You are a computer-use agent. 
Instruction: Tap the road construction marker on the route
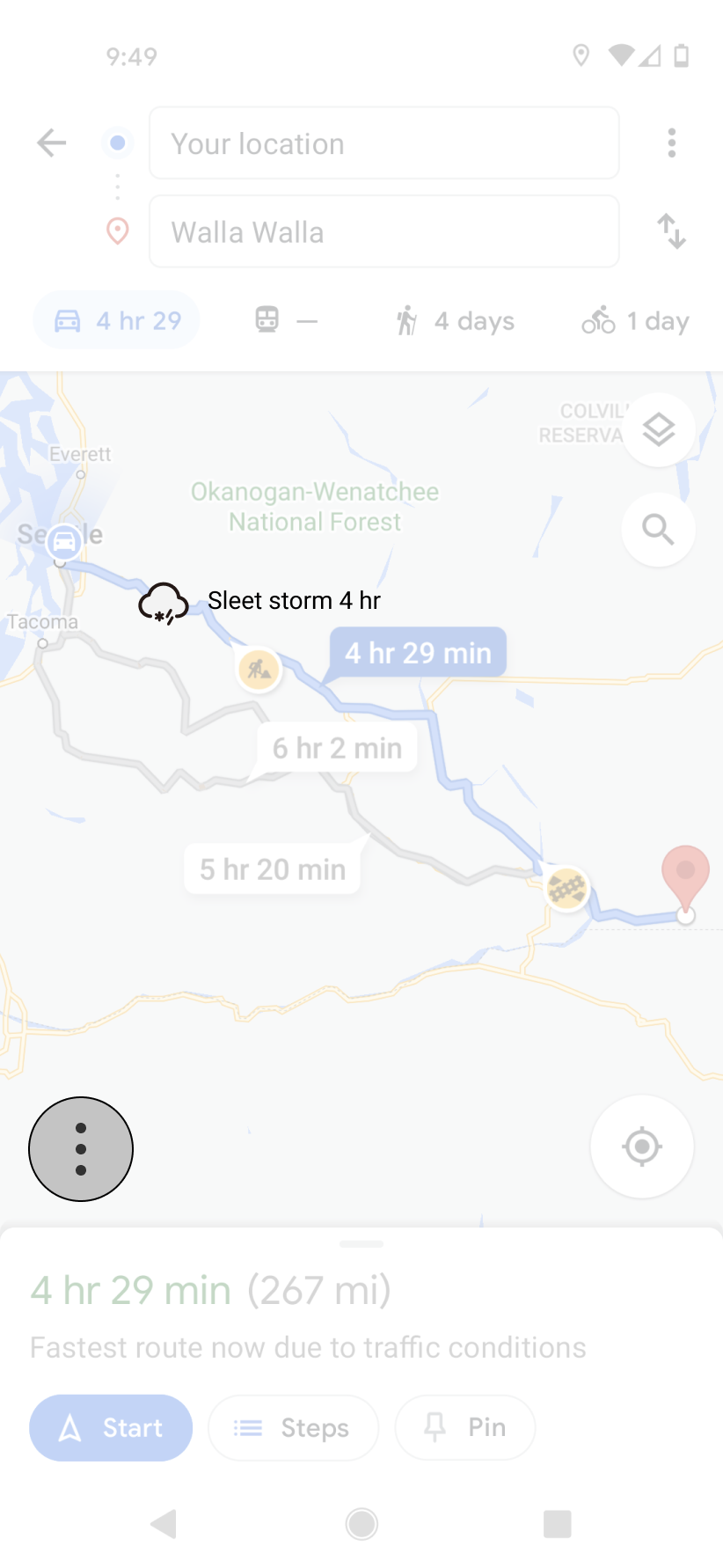coord(259,670)
